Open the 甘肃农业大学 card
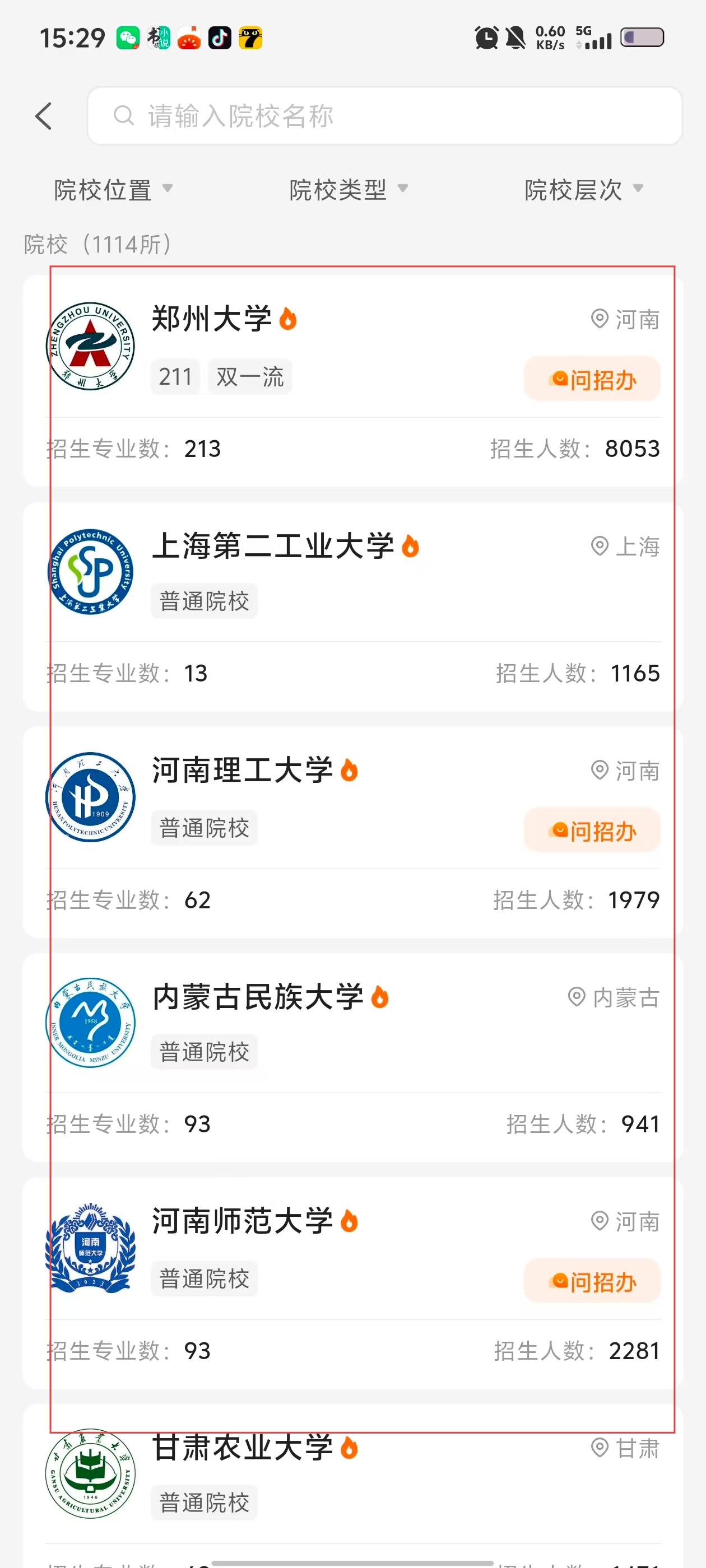The width and height of the screenshot is (706, 1568). tap(242, 1448)
